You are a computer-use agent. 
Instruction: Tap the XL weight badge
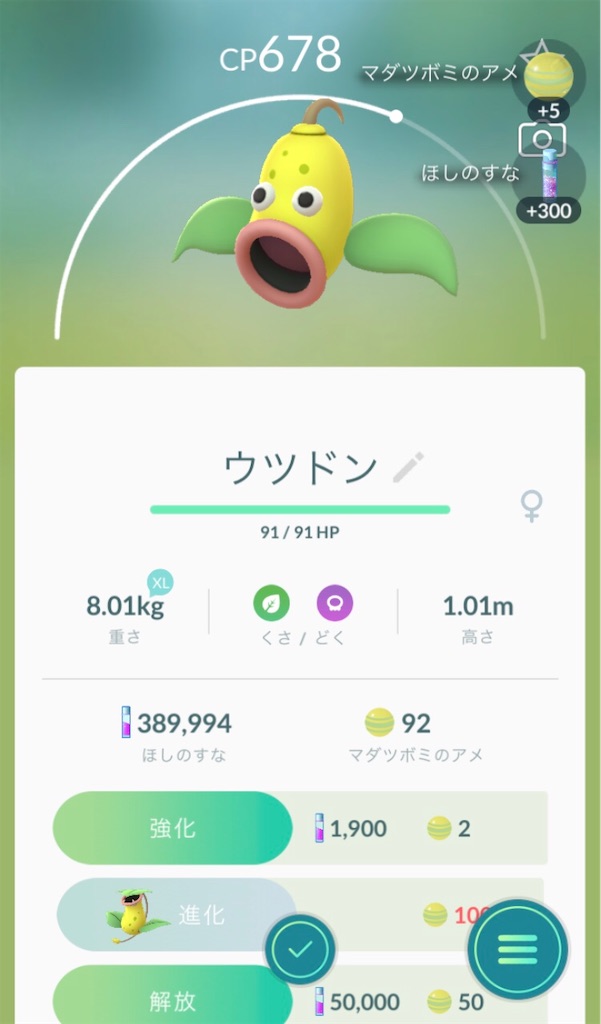(160, 582)
